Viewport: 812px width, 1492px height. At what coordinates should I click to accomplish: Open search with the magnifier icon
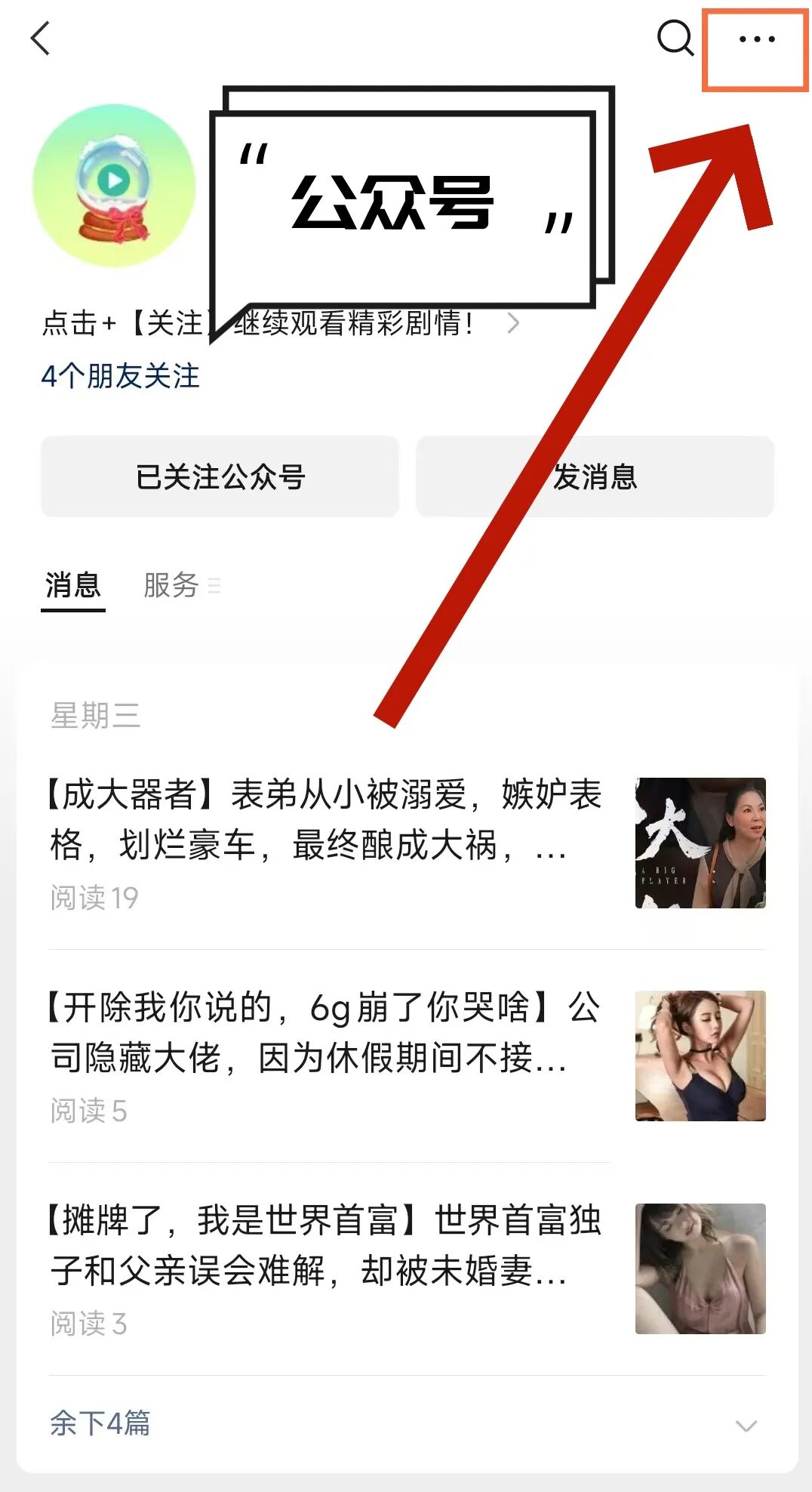675,39
